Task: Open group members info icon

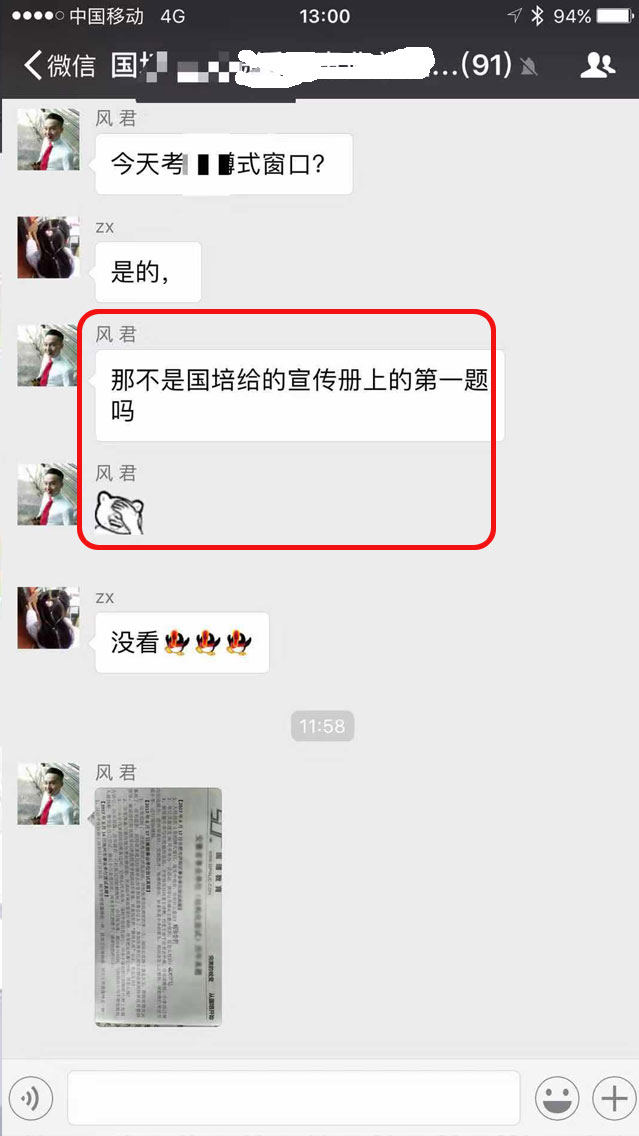Action: pos(597,66)
